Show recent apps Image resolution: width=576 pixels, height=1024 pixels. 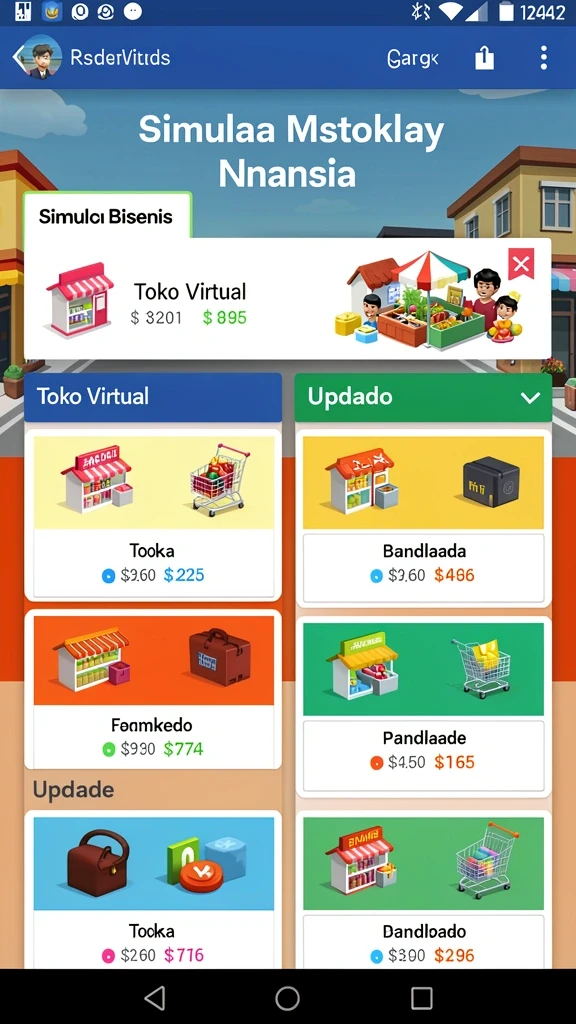421,997
